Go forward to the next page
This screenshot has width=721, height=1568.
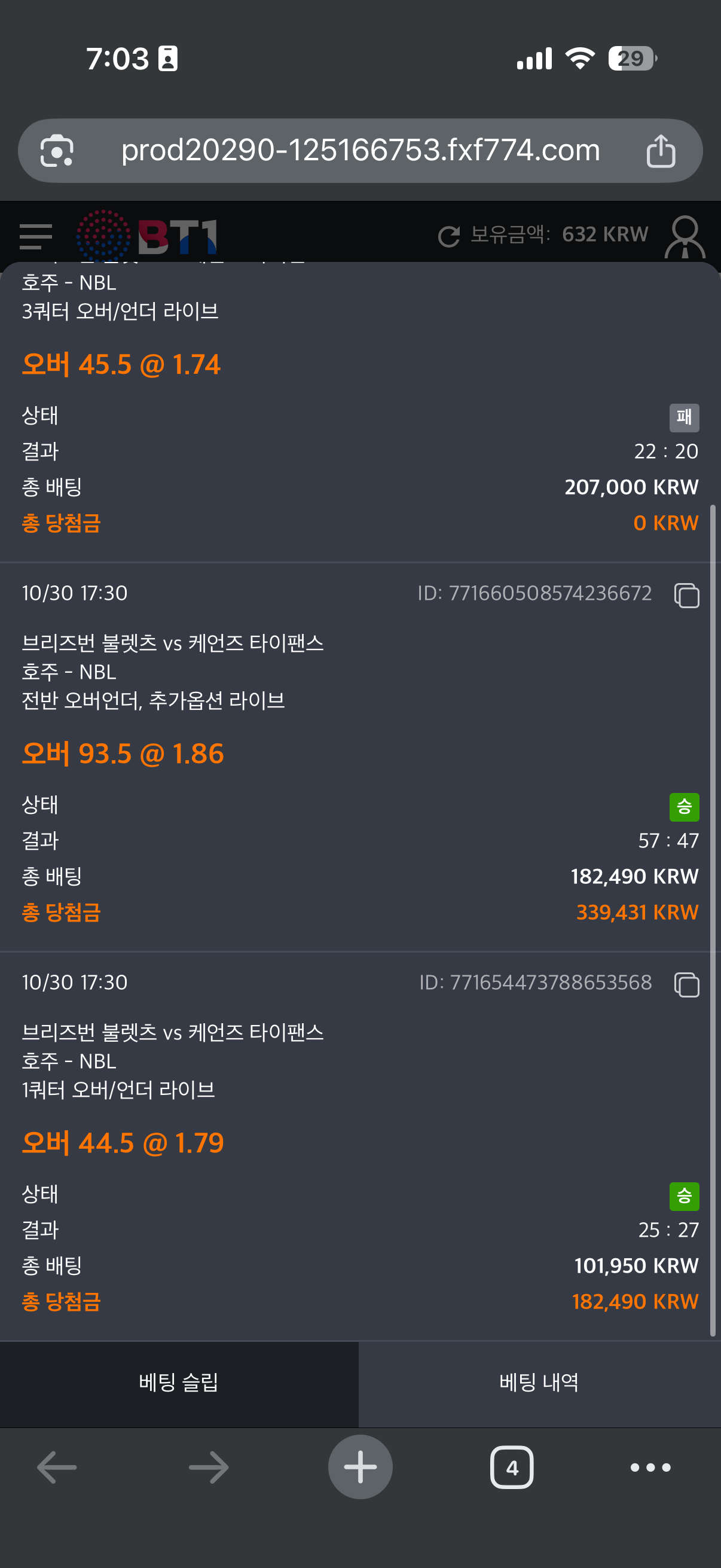point(209,1467)
